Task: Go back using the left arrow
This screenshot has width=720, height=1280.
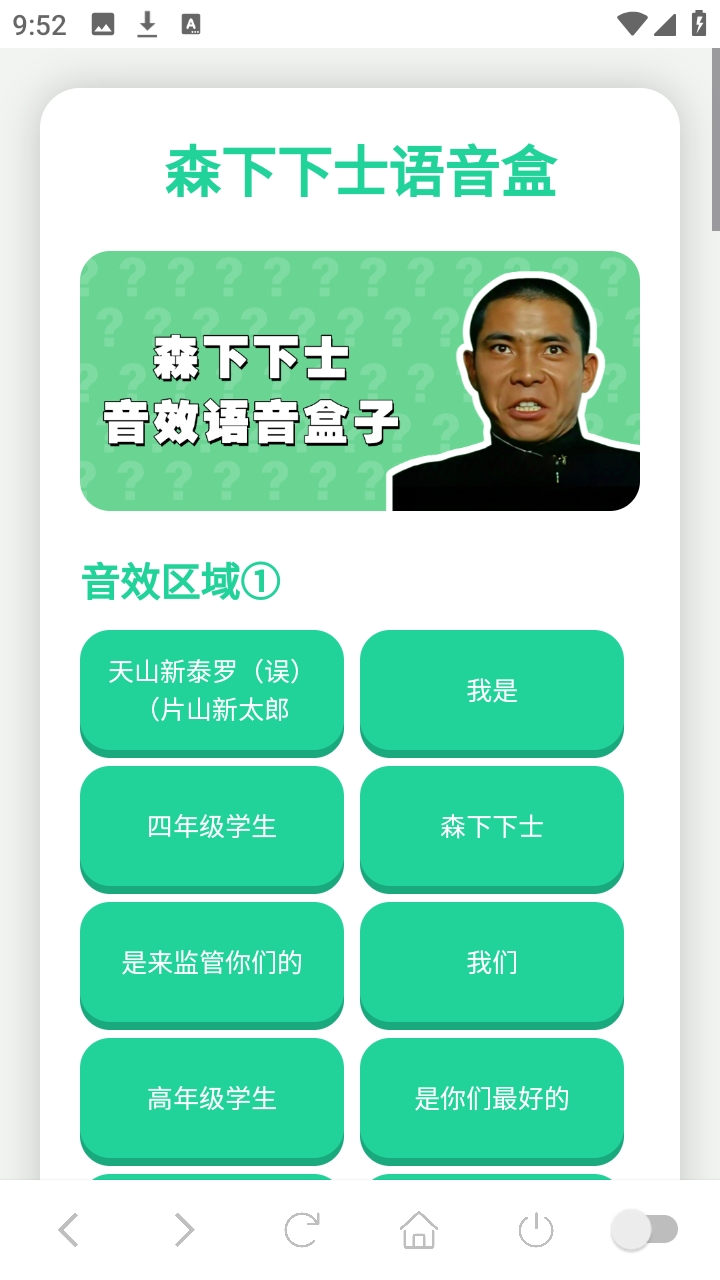Action: point(68,1230)
